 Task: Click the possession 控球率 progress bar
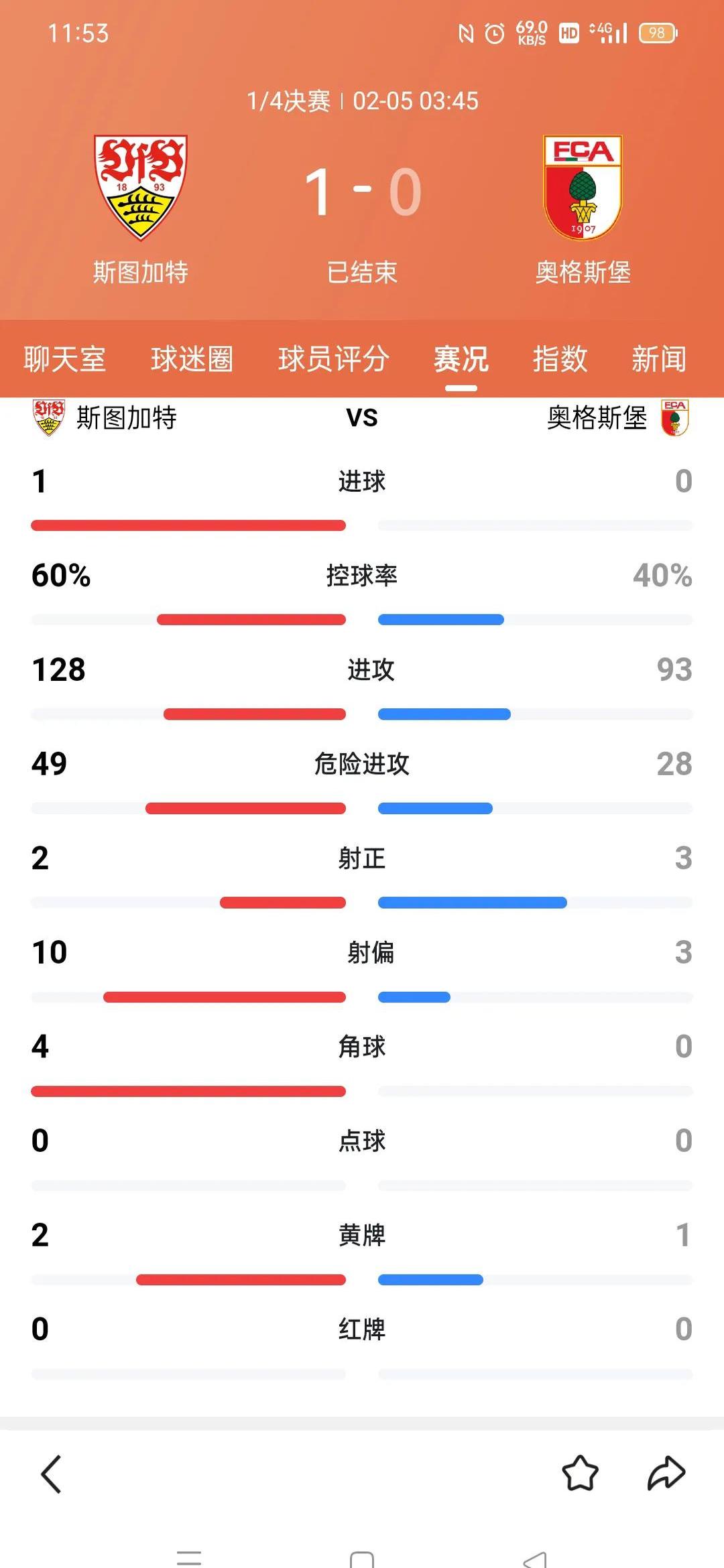(362, 620)
